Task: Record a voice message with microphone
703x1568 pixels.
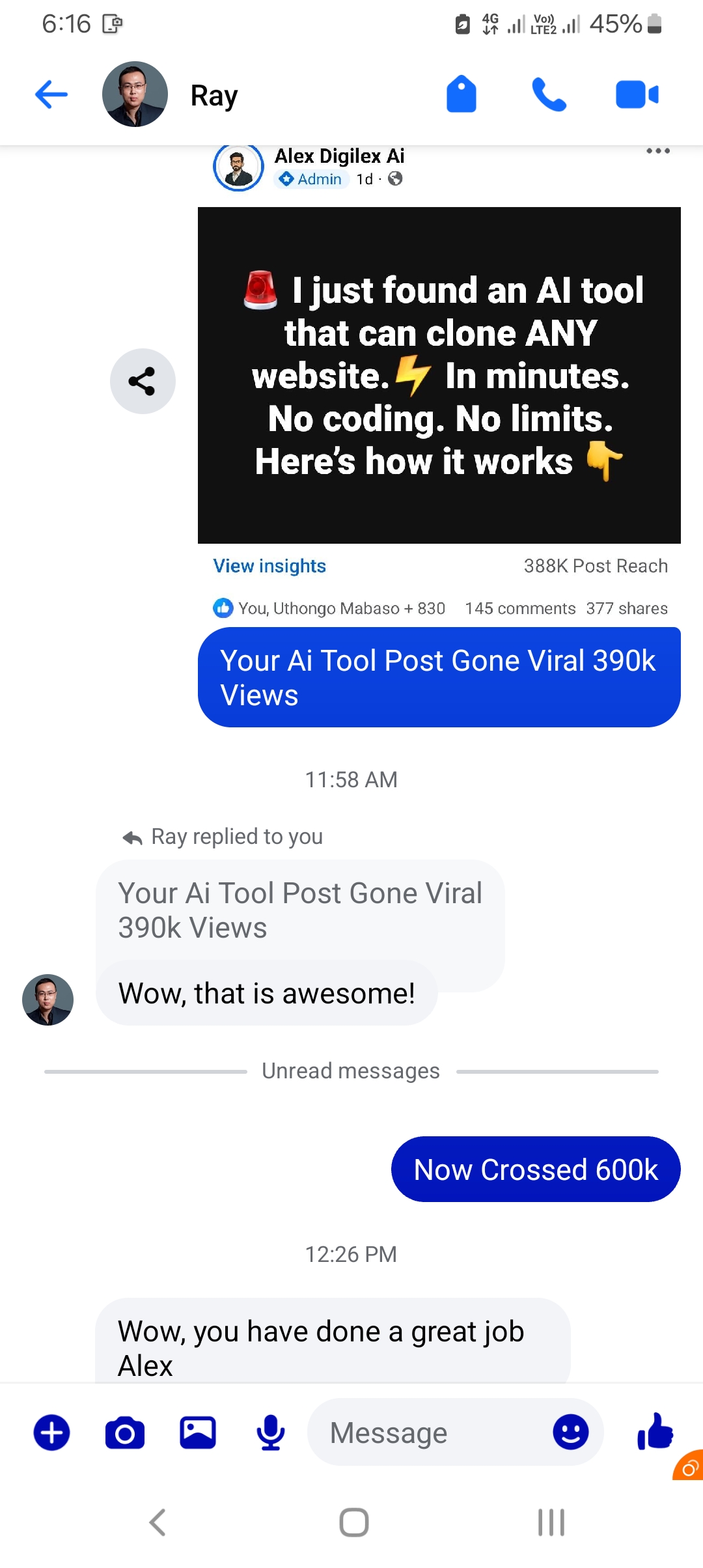Action: (271, 1433)
